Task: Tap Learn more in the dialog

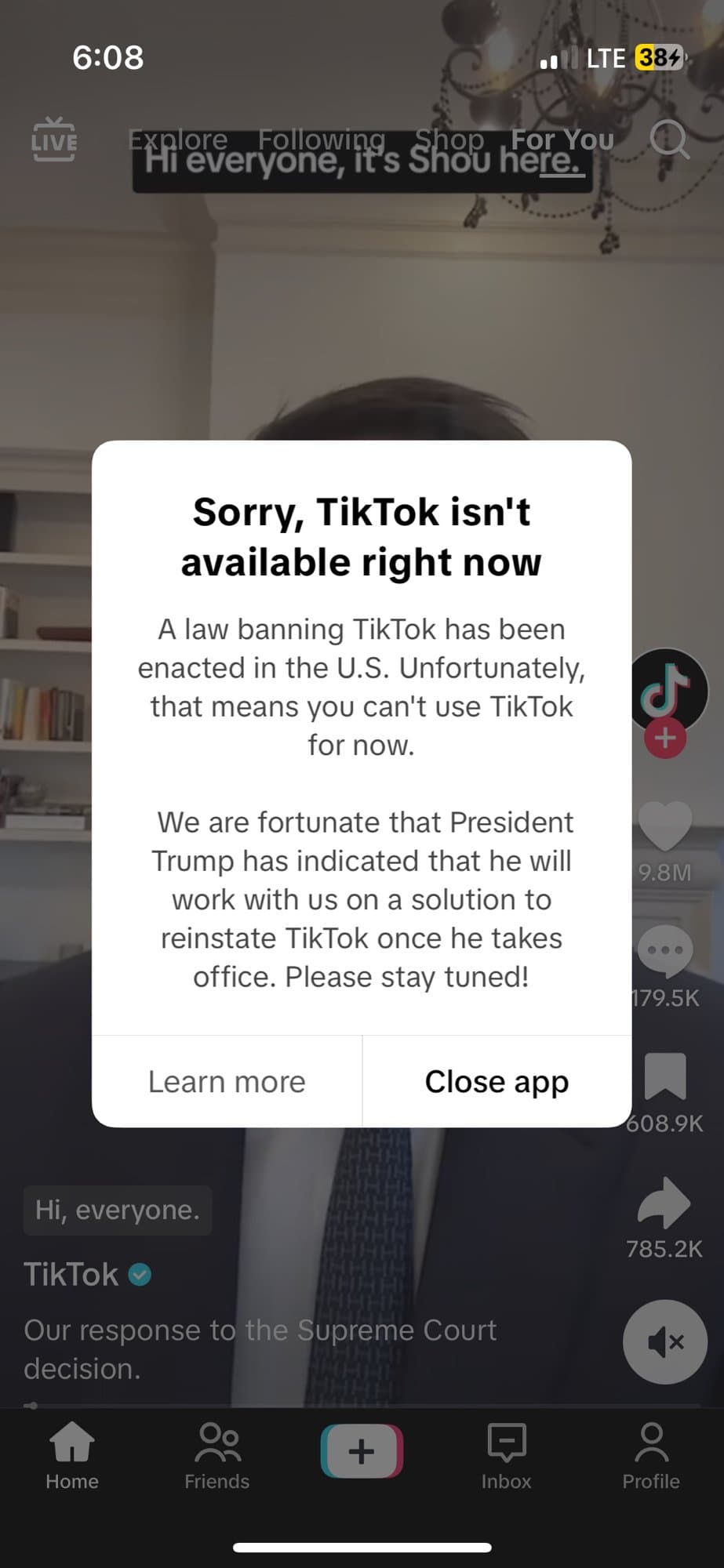Action: click(x=227, y=1082)
